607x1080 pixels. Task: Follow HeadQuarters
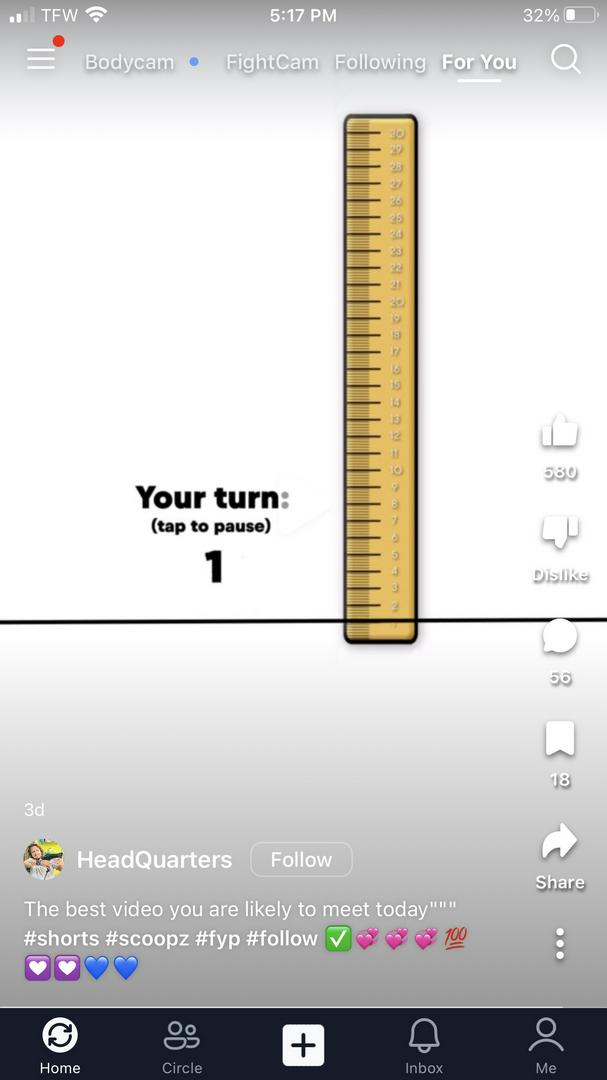[301, 859]
